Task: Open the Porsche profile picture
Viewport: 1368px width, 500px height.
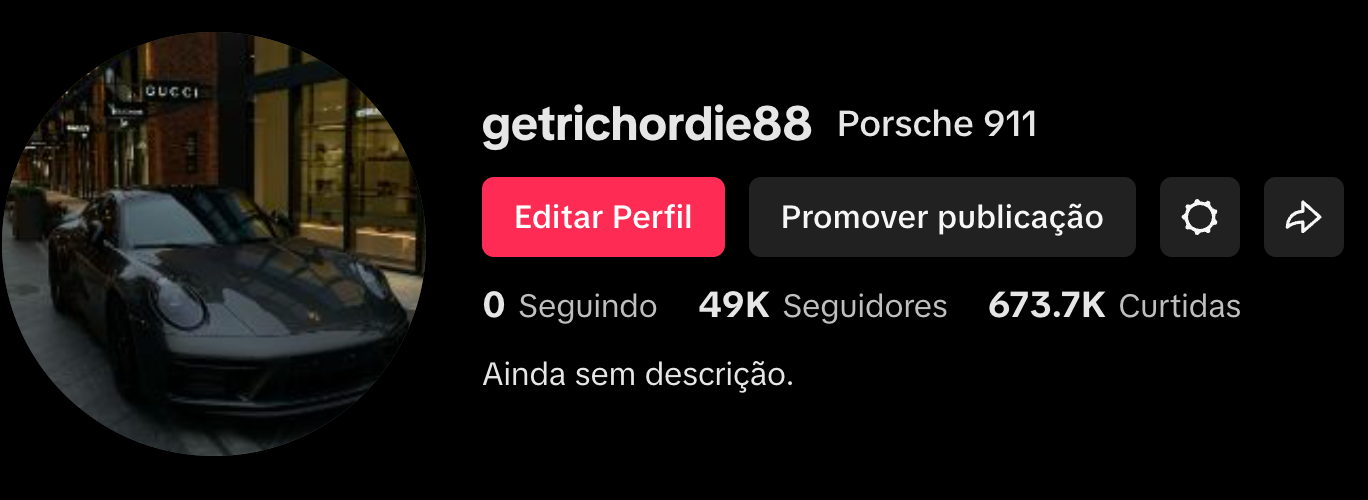Action: pos(214,244)
